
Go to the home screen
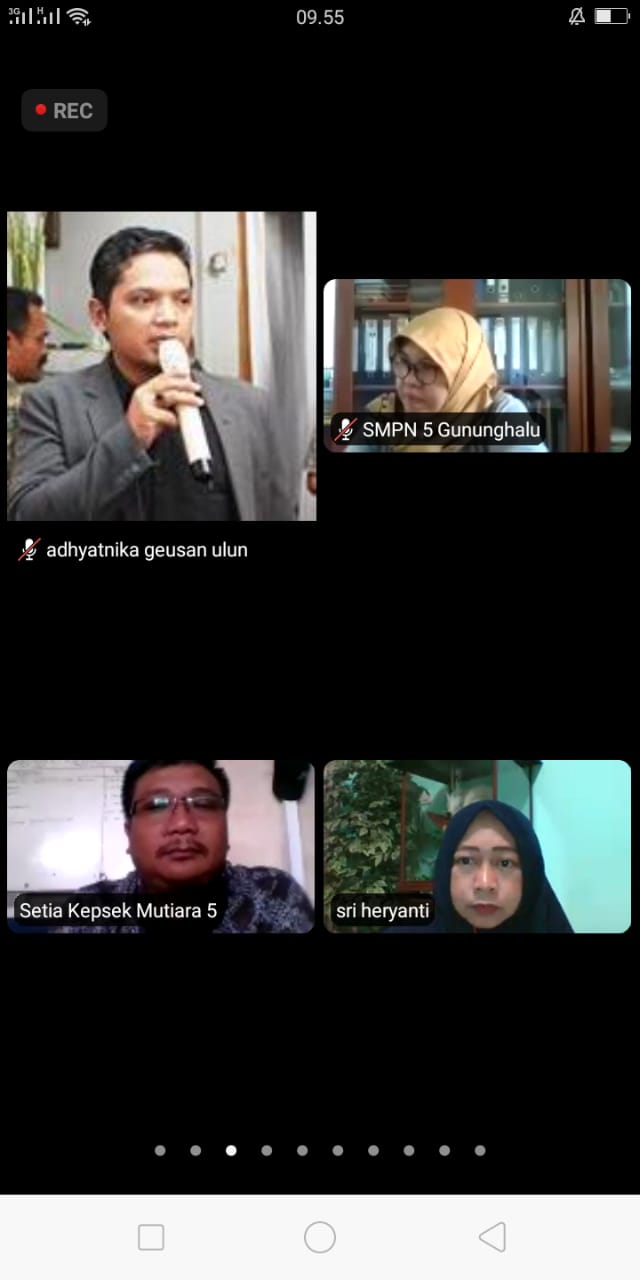point(320,1237)
